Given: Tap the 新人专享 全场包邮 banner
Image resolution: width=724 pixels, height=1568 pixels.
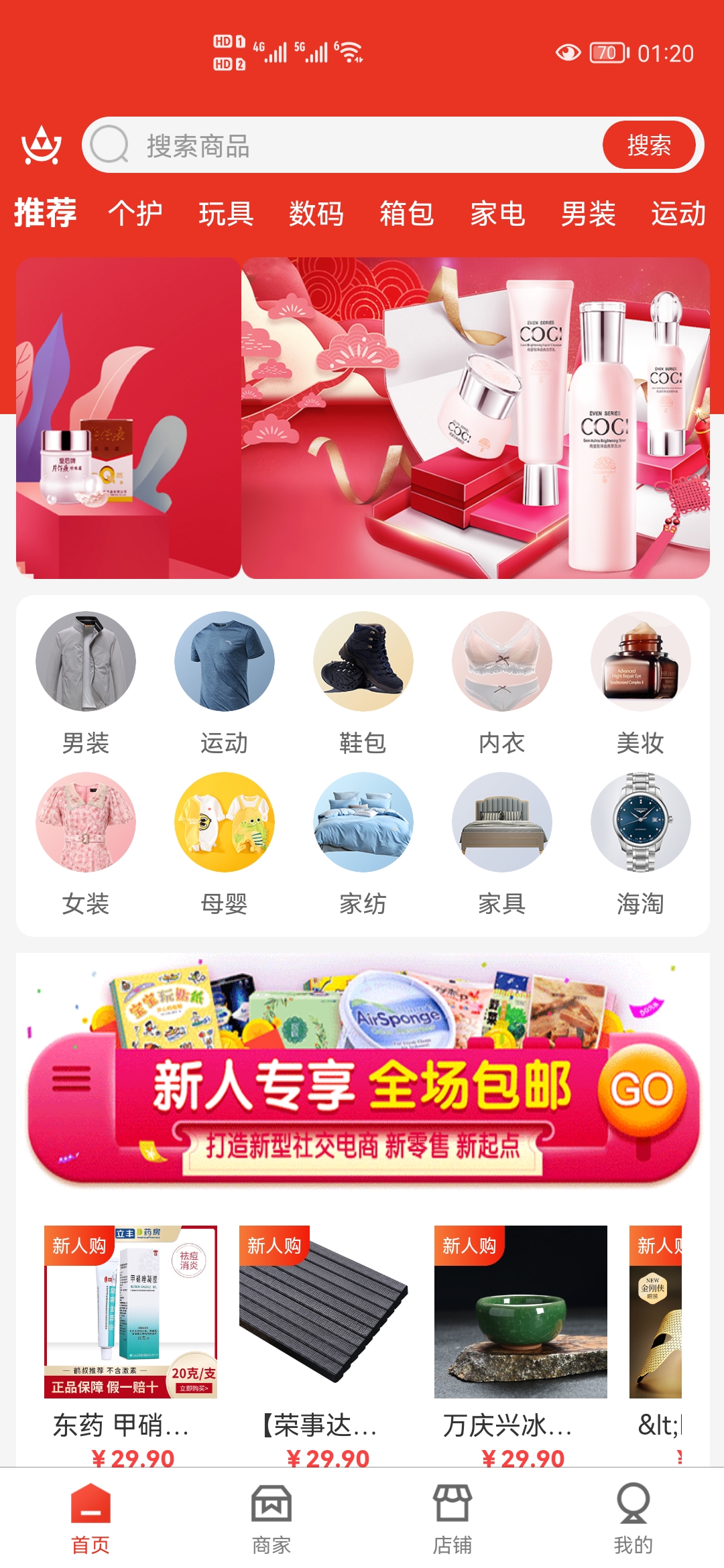Looking at the screenshot, I should (363, 1086).
